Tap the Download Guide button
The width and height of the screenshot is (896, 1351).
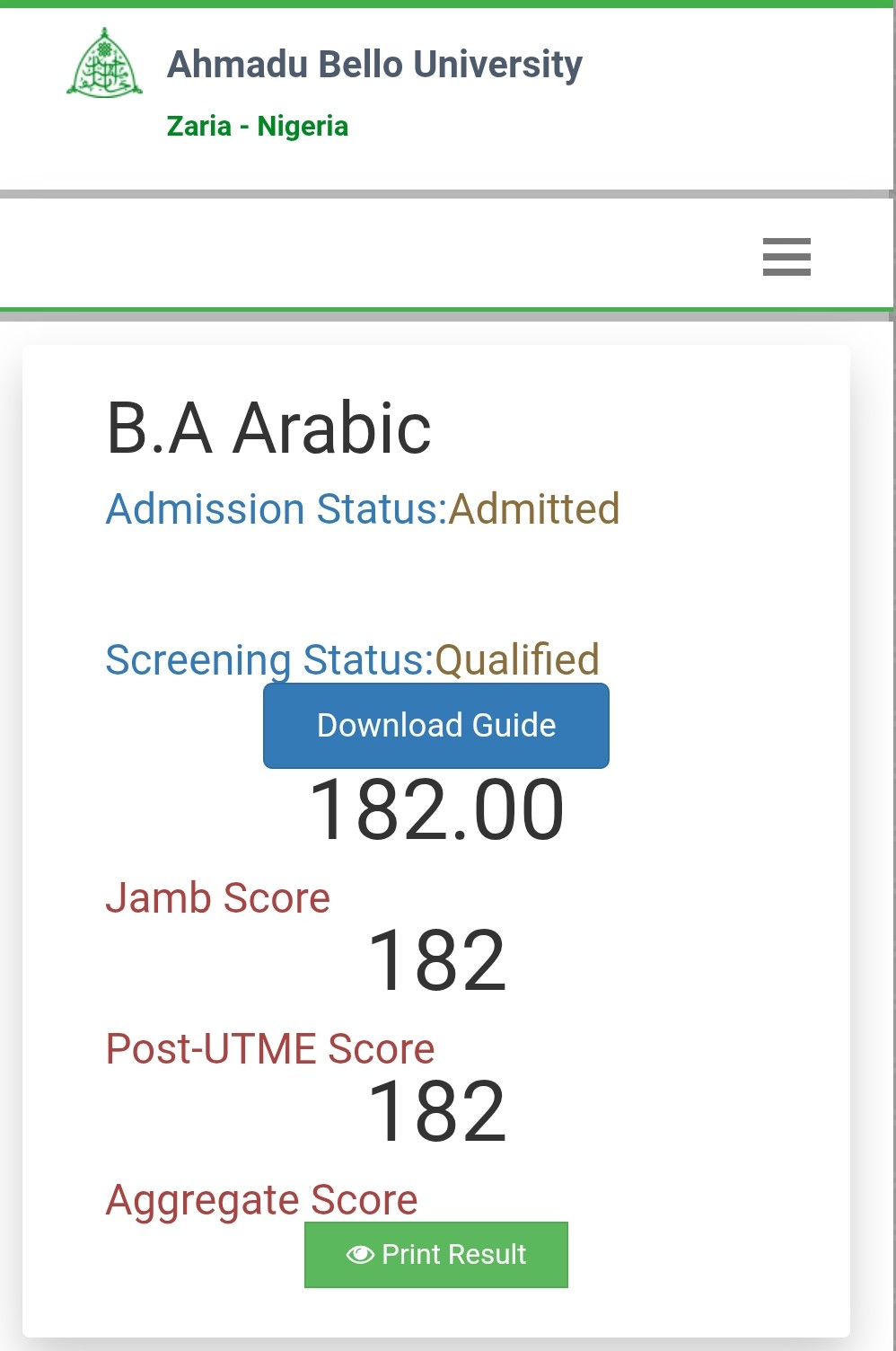pos(436,726)
